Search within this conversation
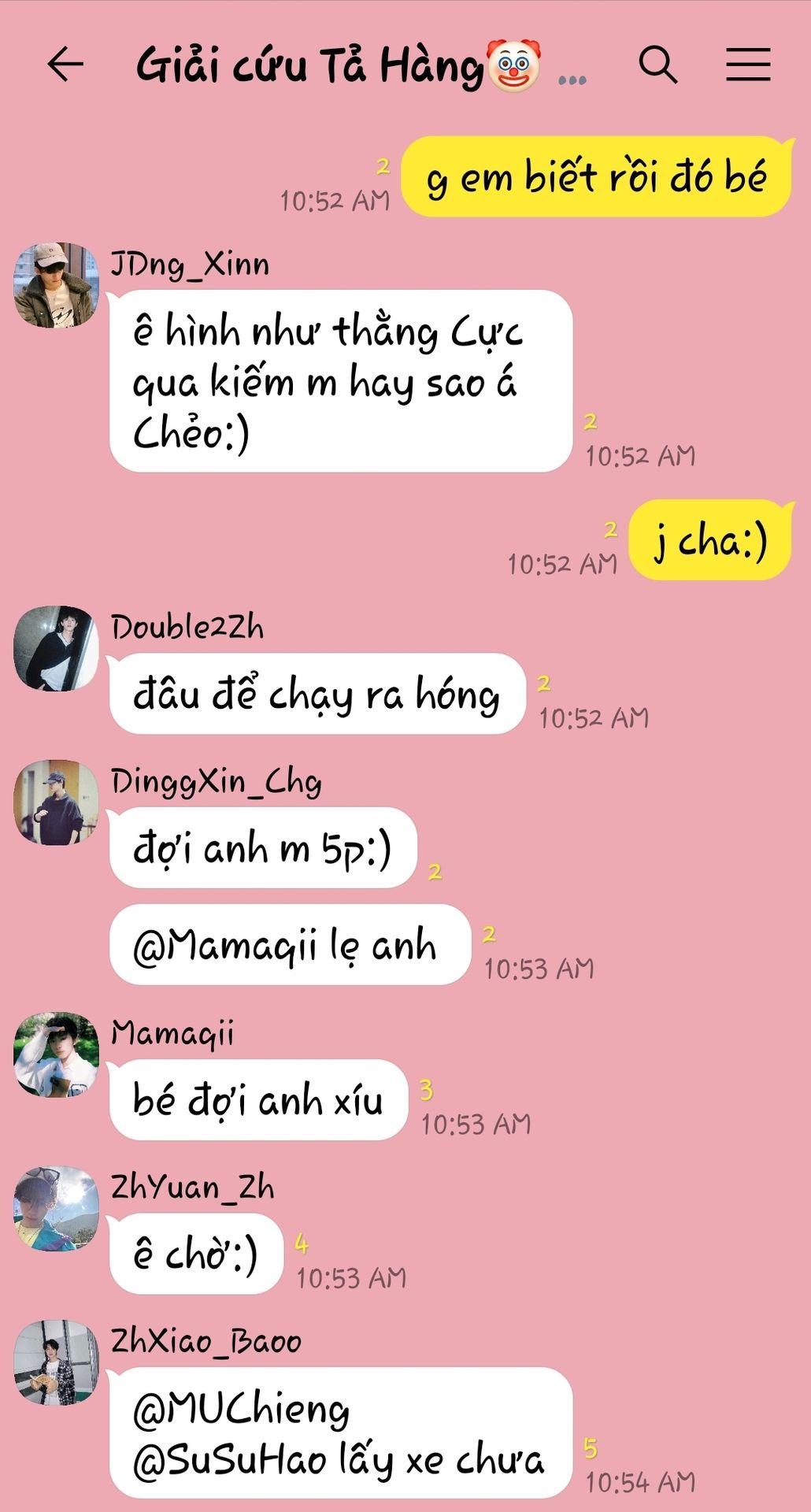 coord(658,65)
